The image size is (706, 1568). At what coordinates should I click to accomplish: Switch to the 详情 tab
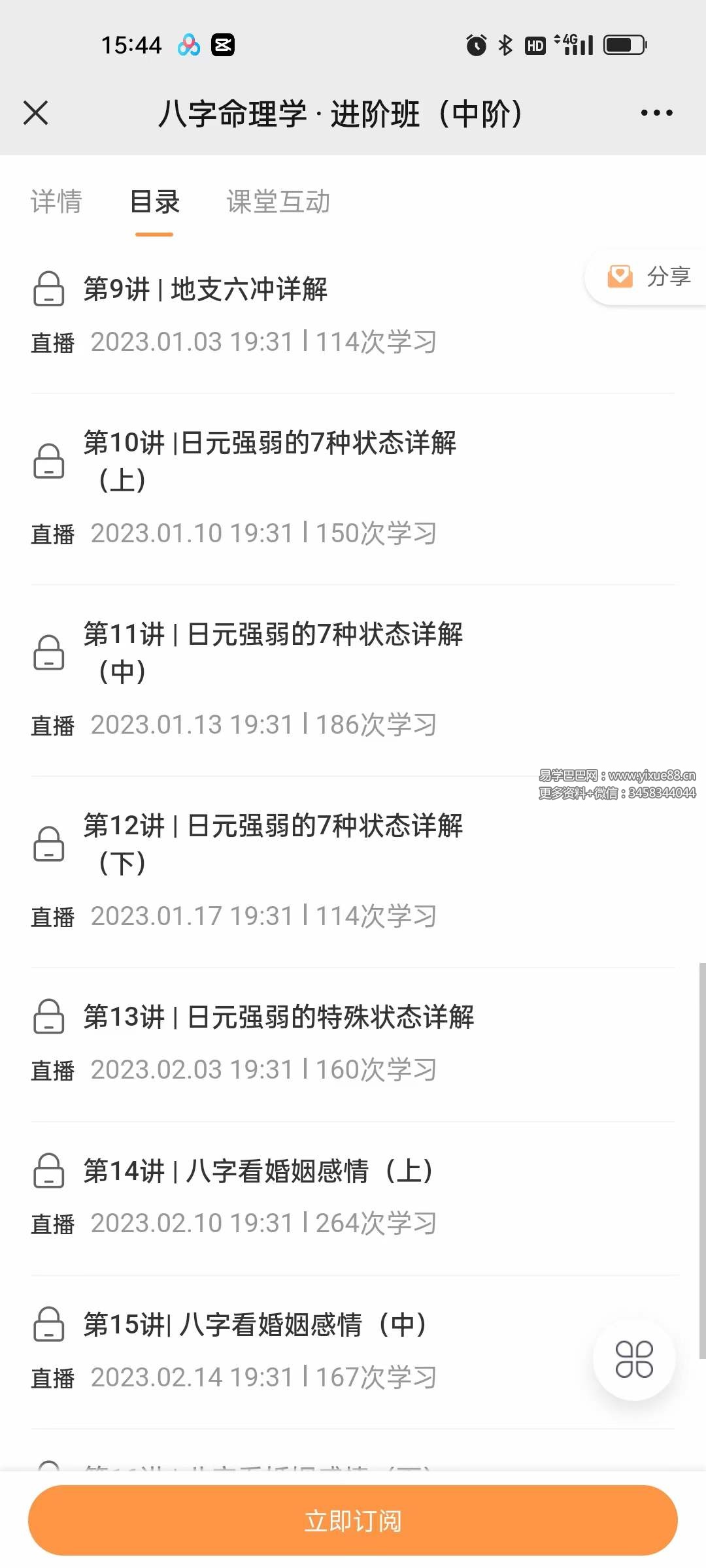click(x=55, y=203)
